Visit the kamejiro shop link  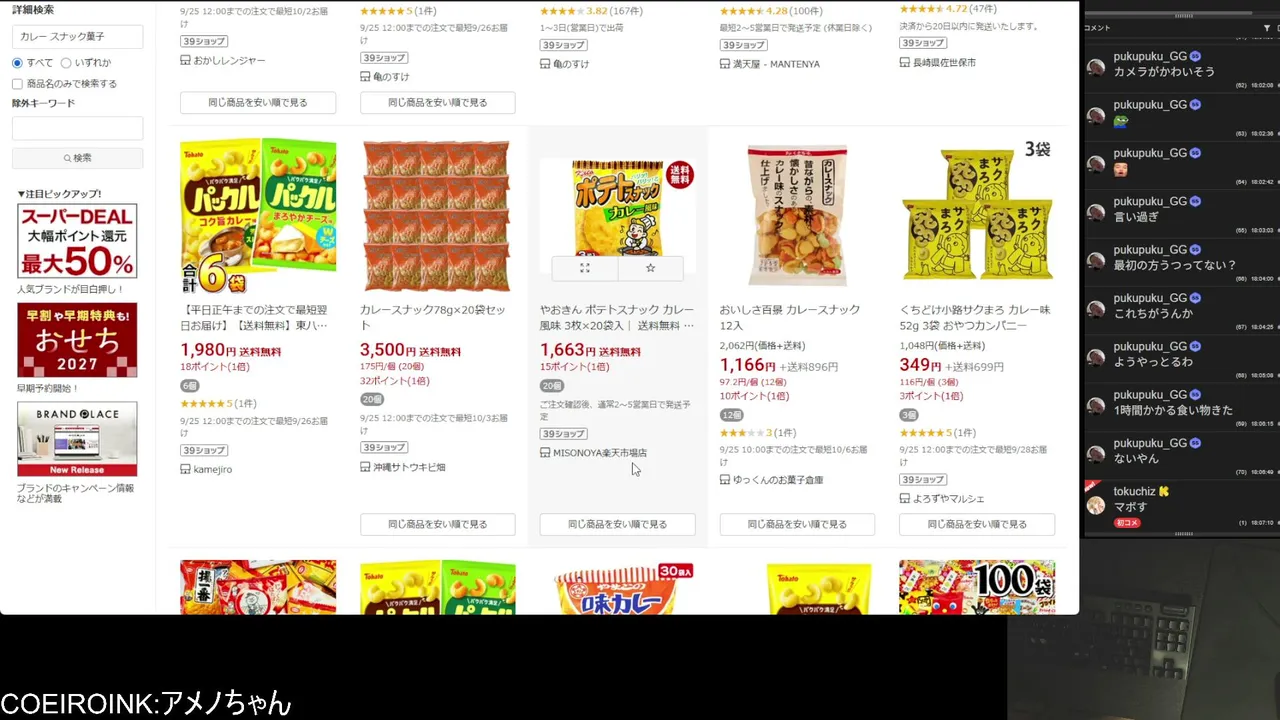[x=212, y=469]
